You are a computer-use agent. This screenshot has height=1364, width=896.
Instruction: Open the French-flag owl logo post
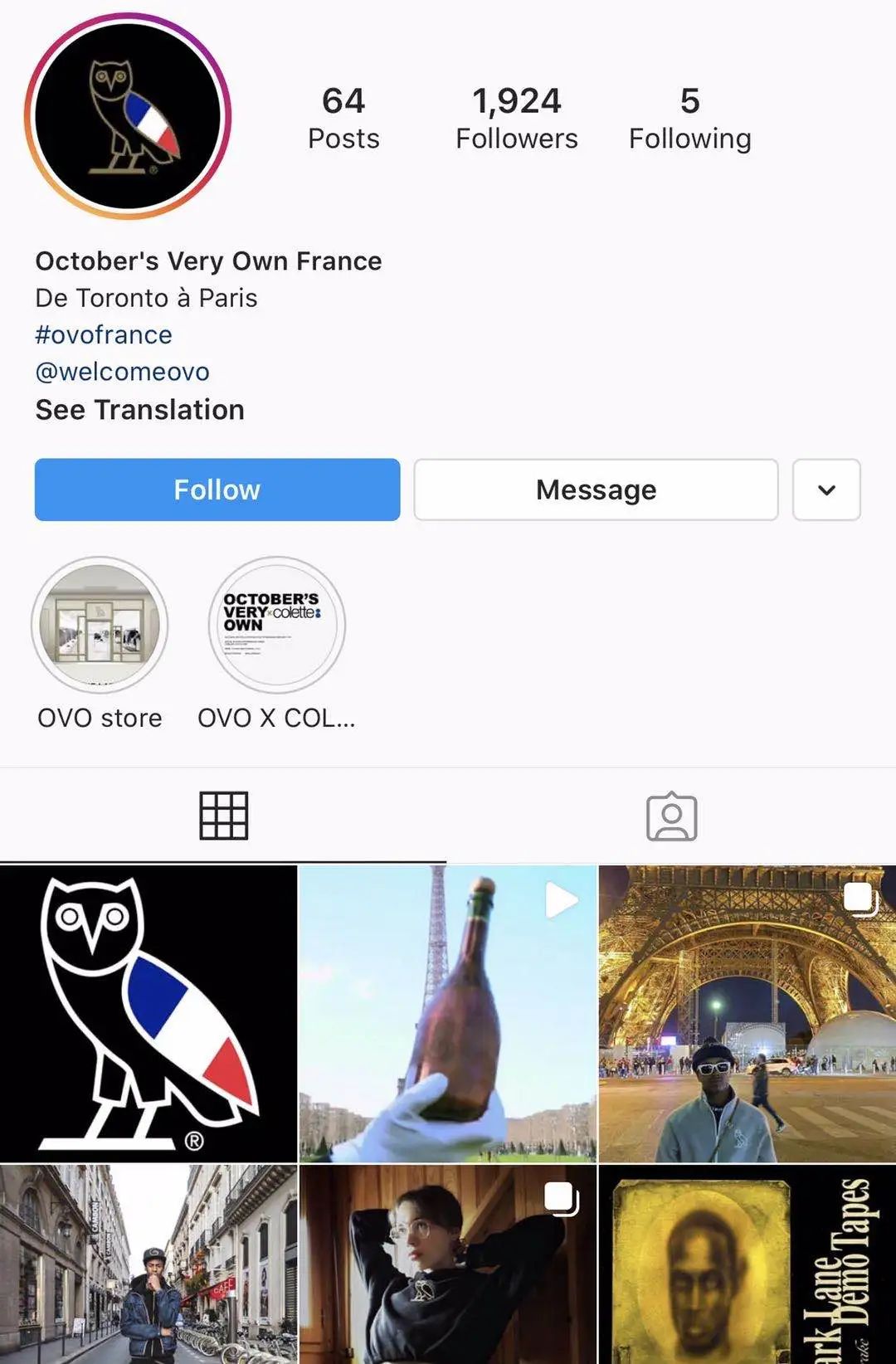[x=149, y=1014]
